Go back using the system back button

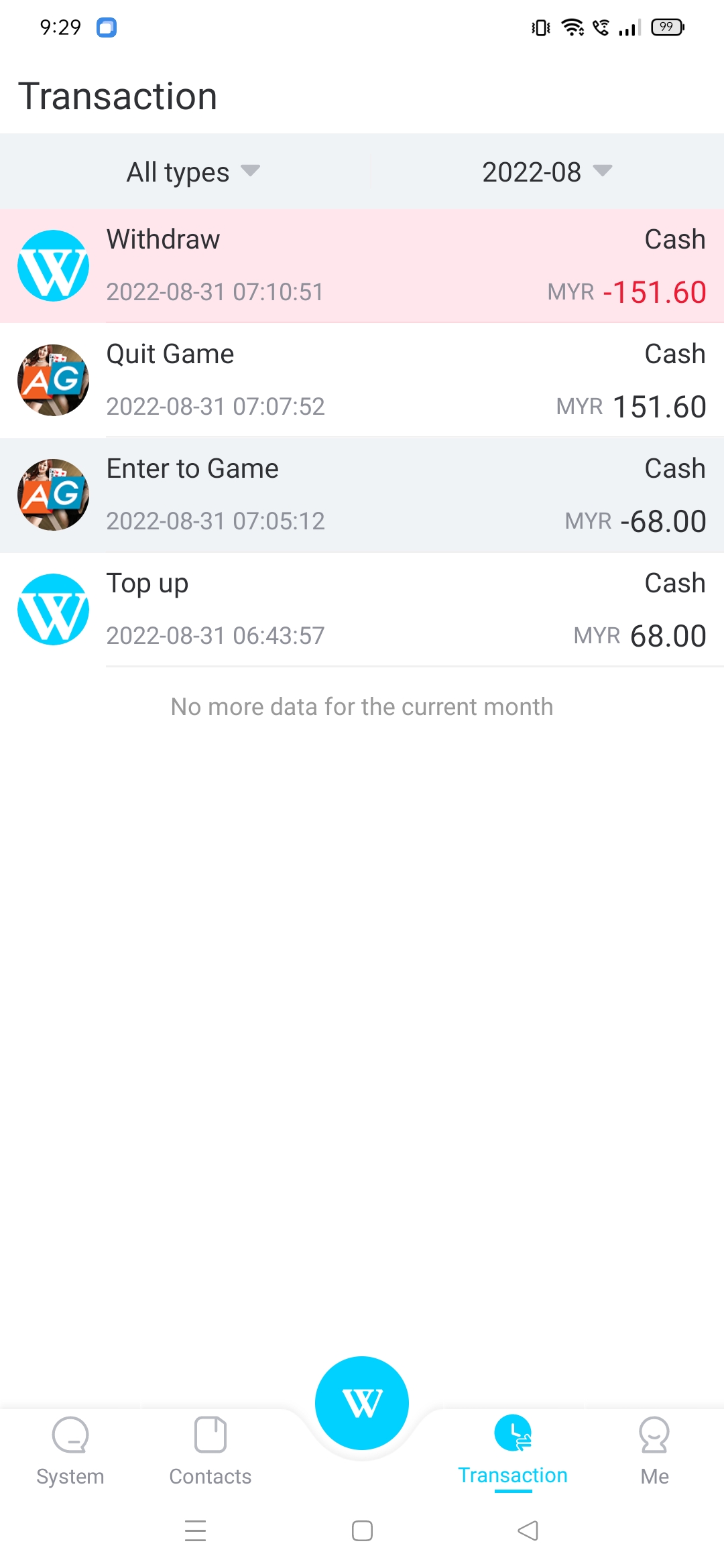click(528, 1530)
